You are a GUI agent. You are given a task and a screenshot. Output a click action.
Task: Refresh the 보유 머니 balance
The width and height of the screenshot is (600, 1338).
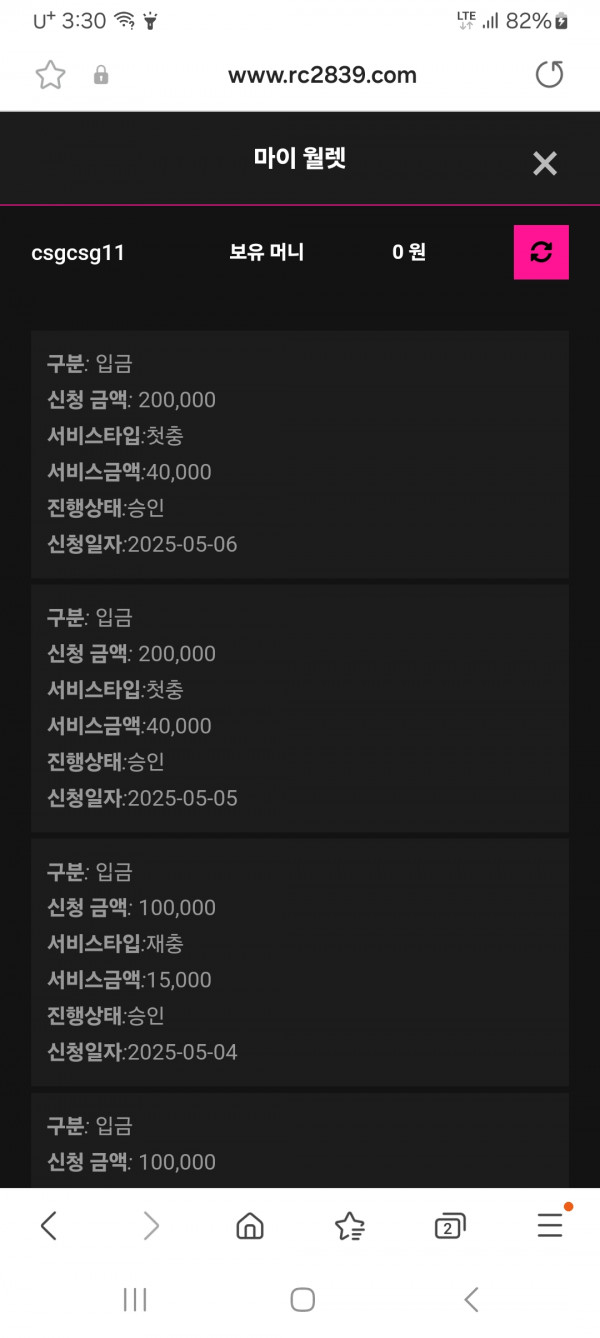(541, 252)
